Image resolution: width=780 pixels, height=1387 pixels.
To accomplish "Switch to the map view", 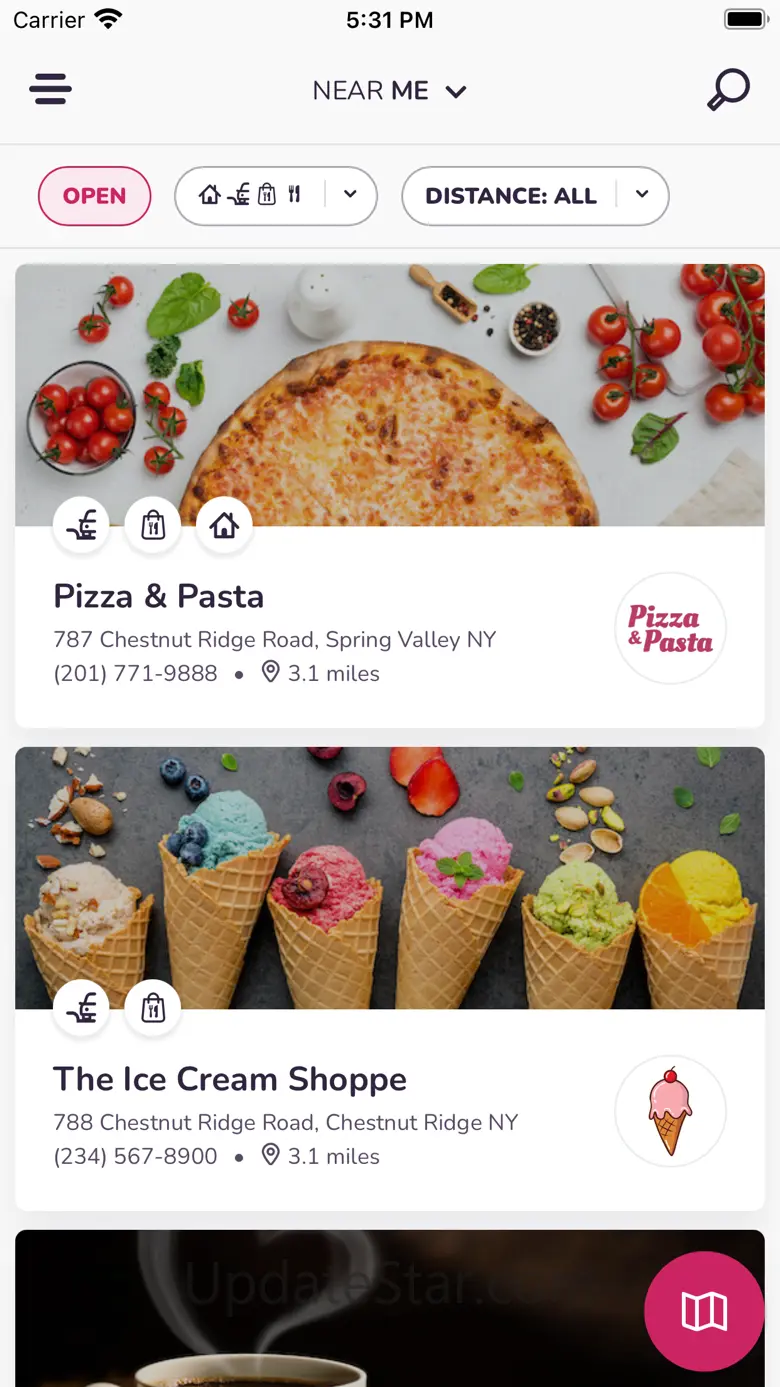I will coord(704,1311).
